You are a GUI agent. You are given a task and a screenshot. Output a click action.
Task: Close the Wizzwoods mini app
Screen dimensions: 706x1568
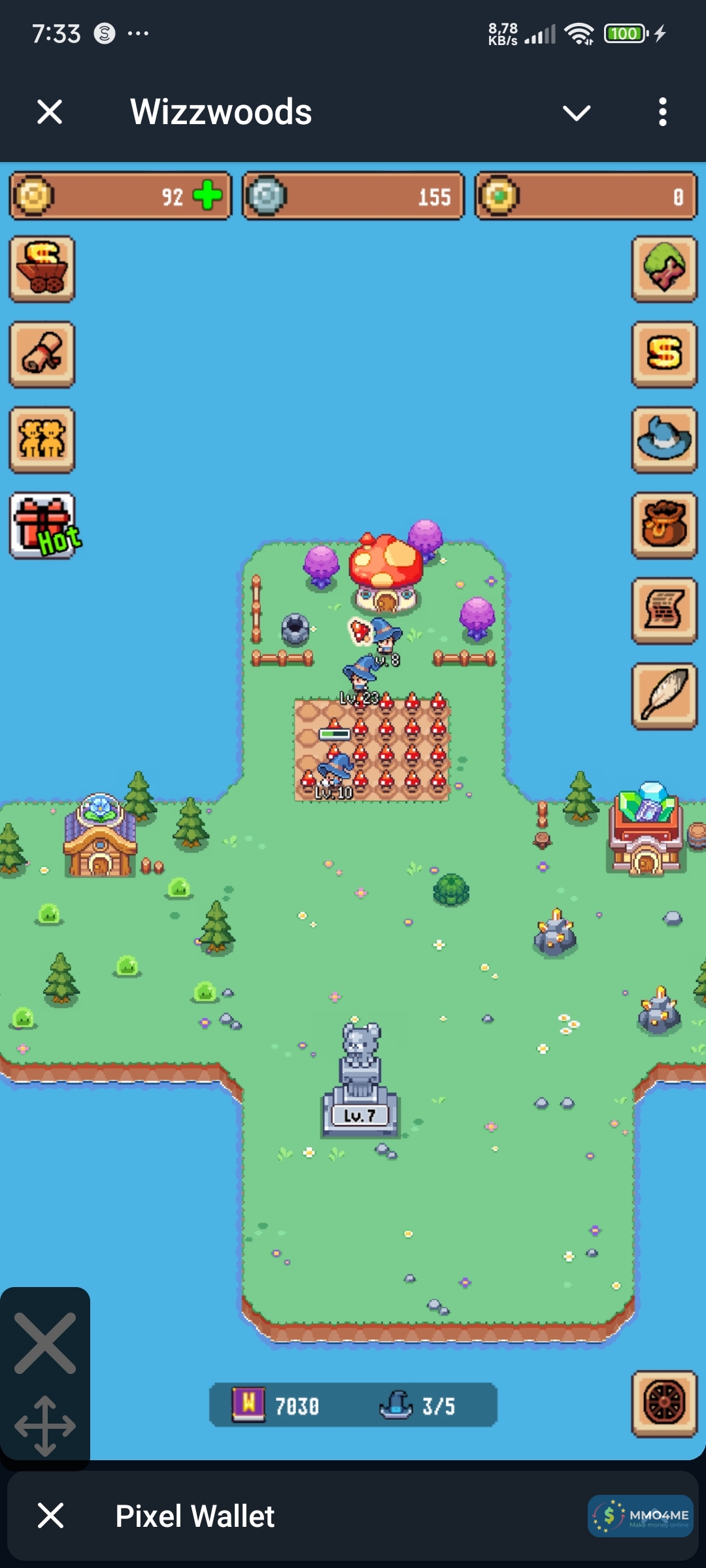[50, 112]
